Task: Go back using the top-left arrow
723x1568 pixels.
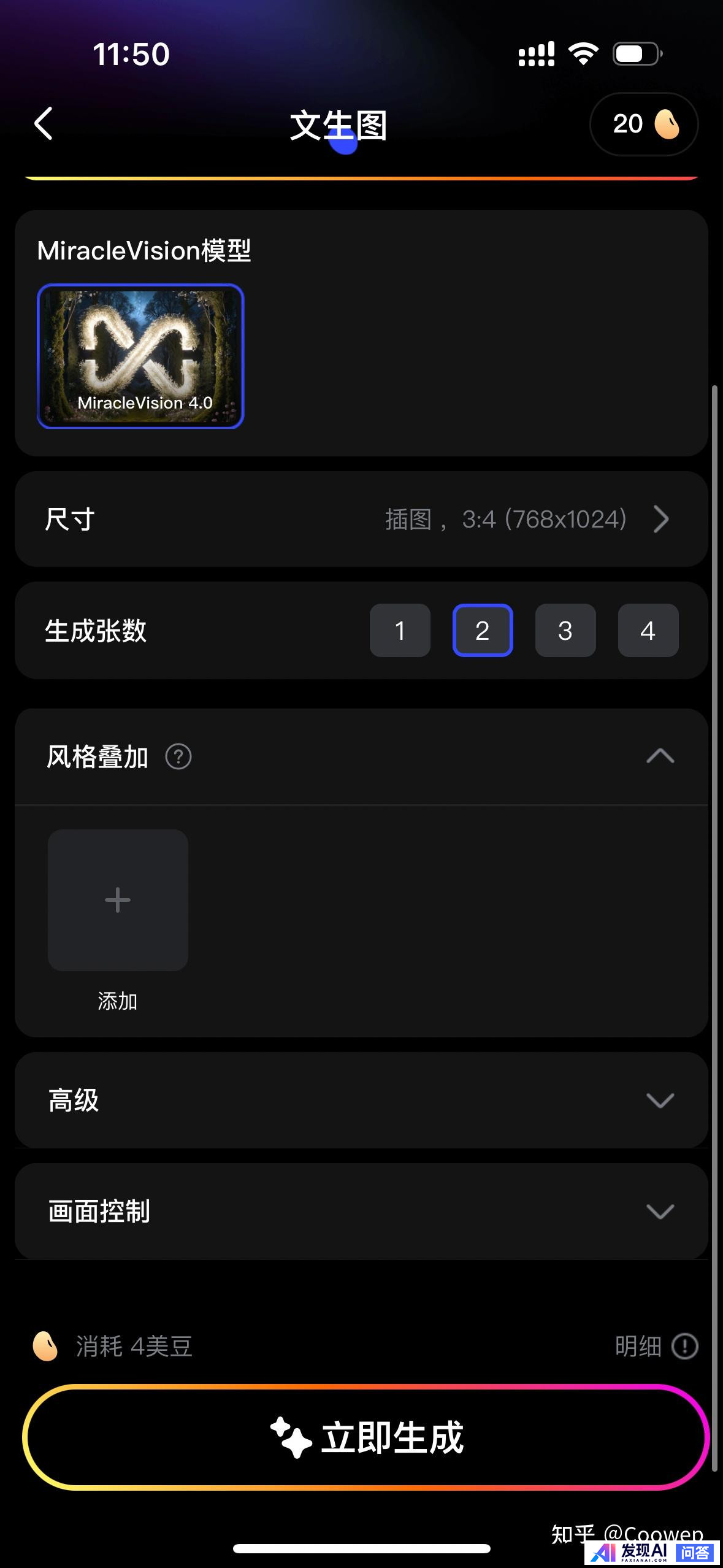Action: point(44,124)
